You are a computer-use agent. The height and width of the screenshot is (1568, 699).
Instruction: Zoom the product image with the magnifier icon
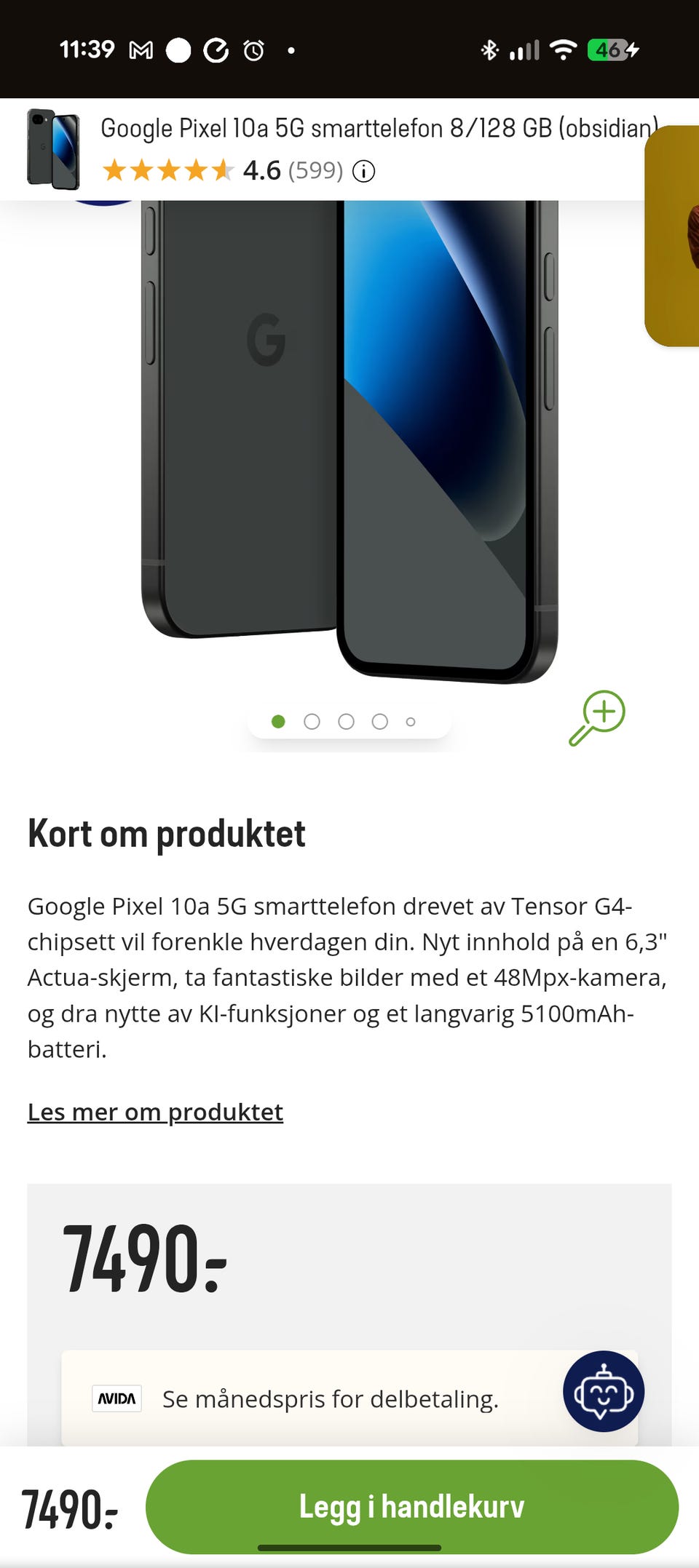[x=597, y=717]
